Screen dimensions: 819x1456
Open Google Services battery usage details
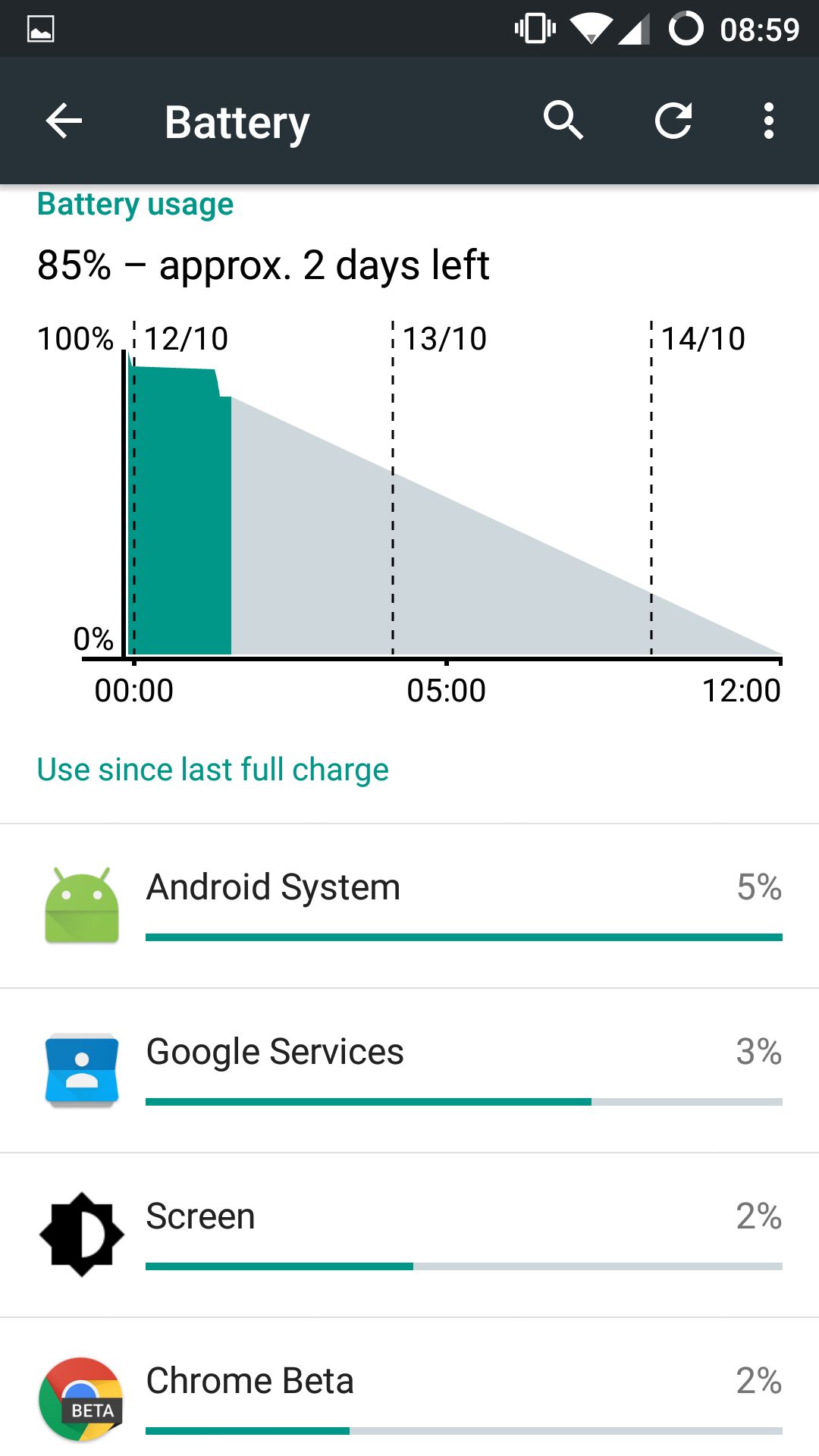tap(409, 1071)
